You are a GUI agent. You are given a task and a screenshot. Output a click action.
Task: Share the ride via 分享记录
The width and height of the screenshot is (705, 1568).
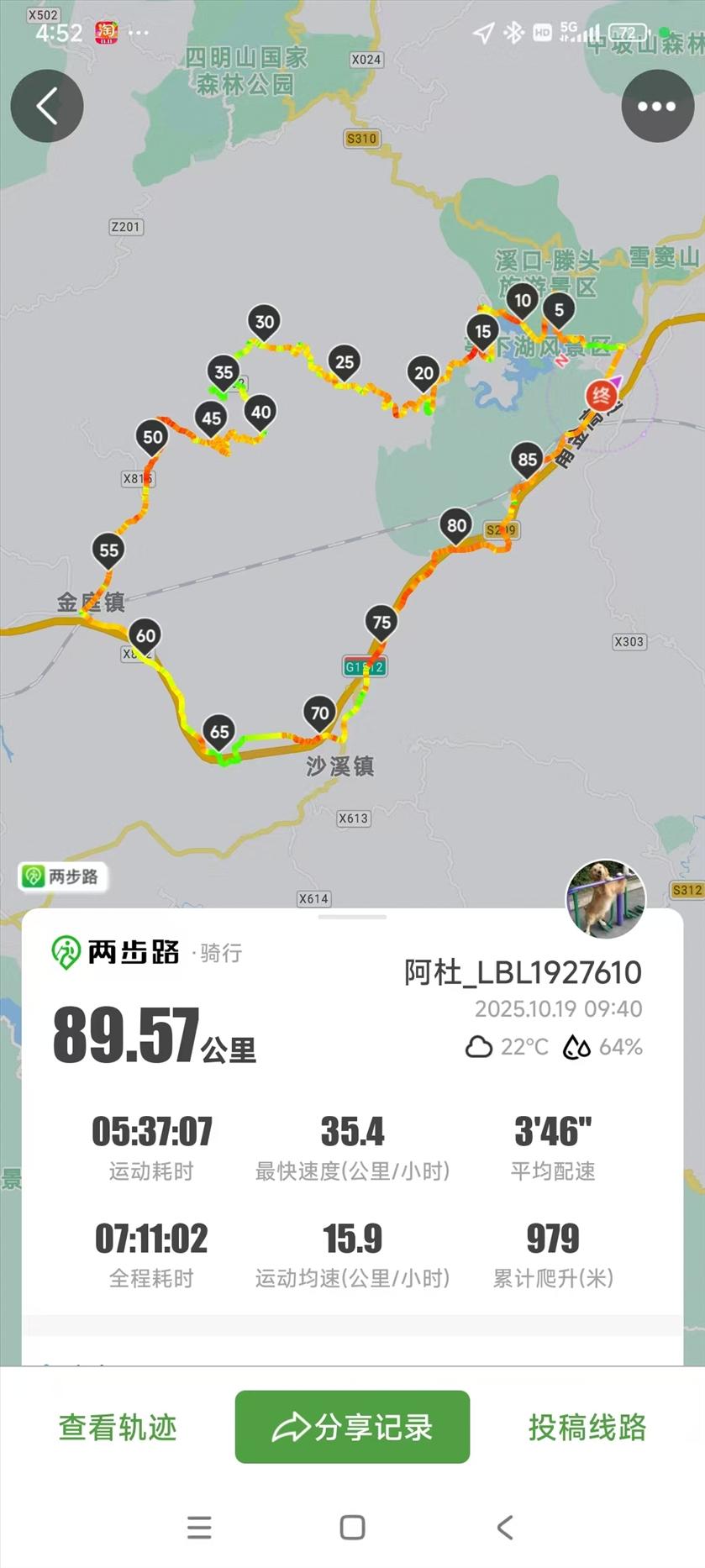coord(352,1427)
